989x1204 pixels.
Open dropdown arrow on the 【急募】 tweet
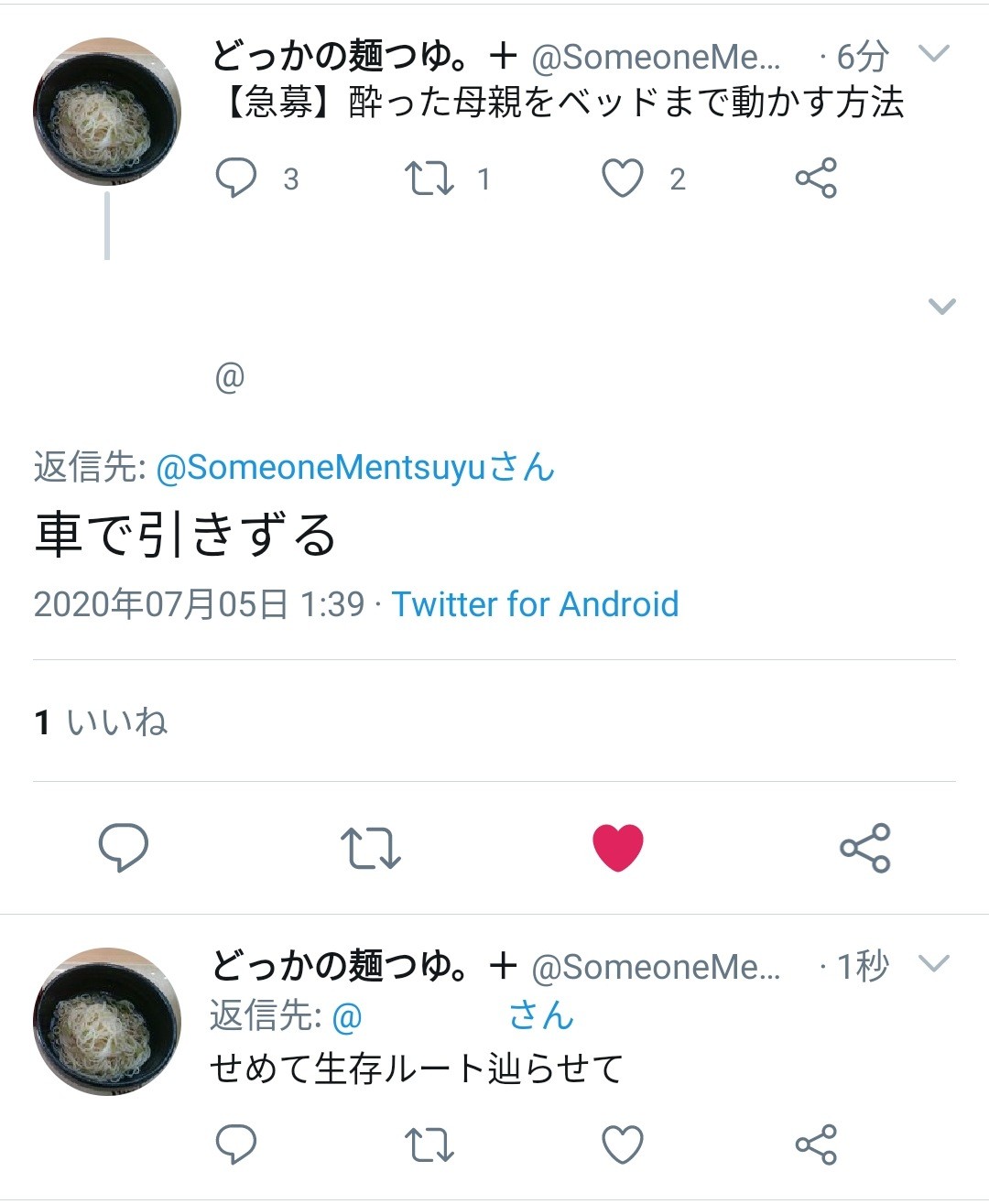click(x=933, y=54)
